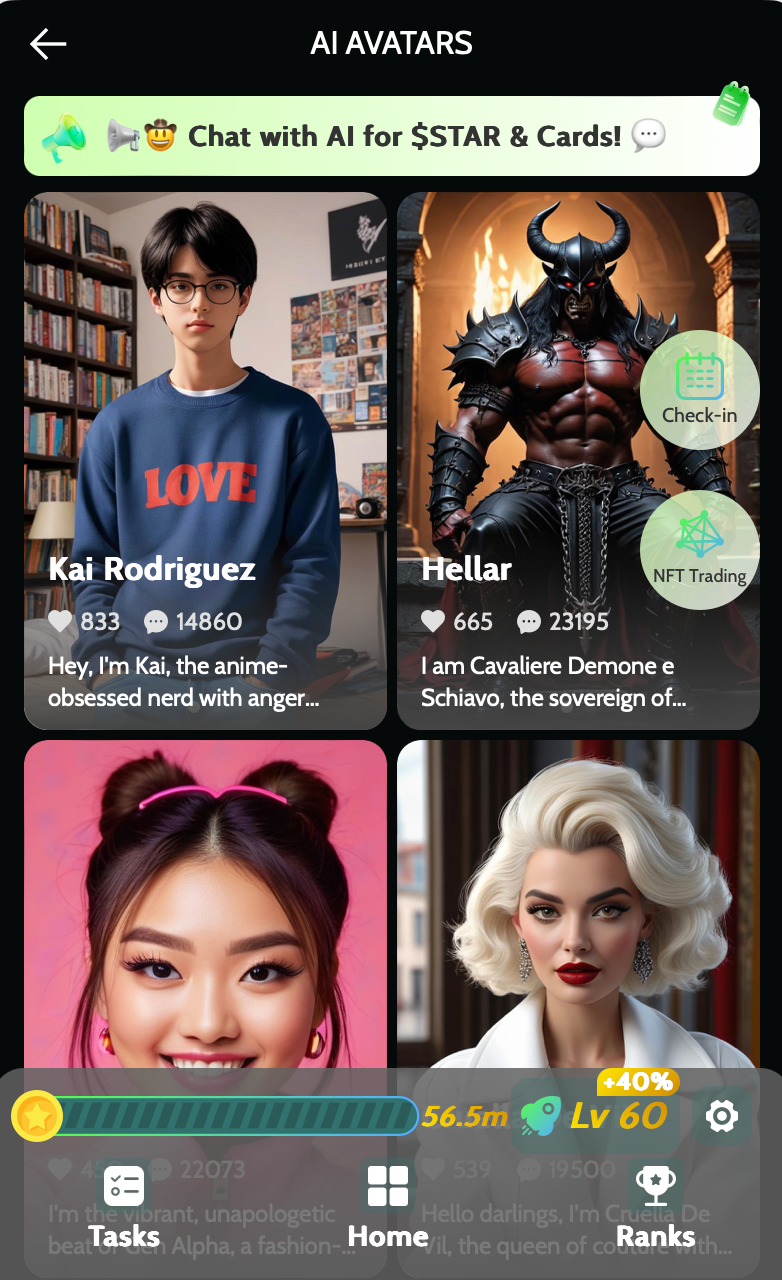
Task: Open Kai Rodriguez avatar card
Action: click(x=205, y=460)
